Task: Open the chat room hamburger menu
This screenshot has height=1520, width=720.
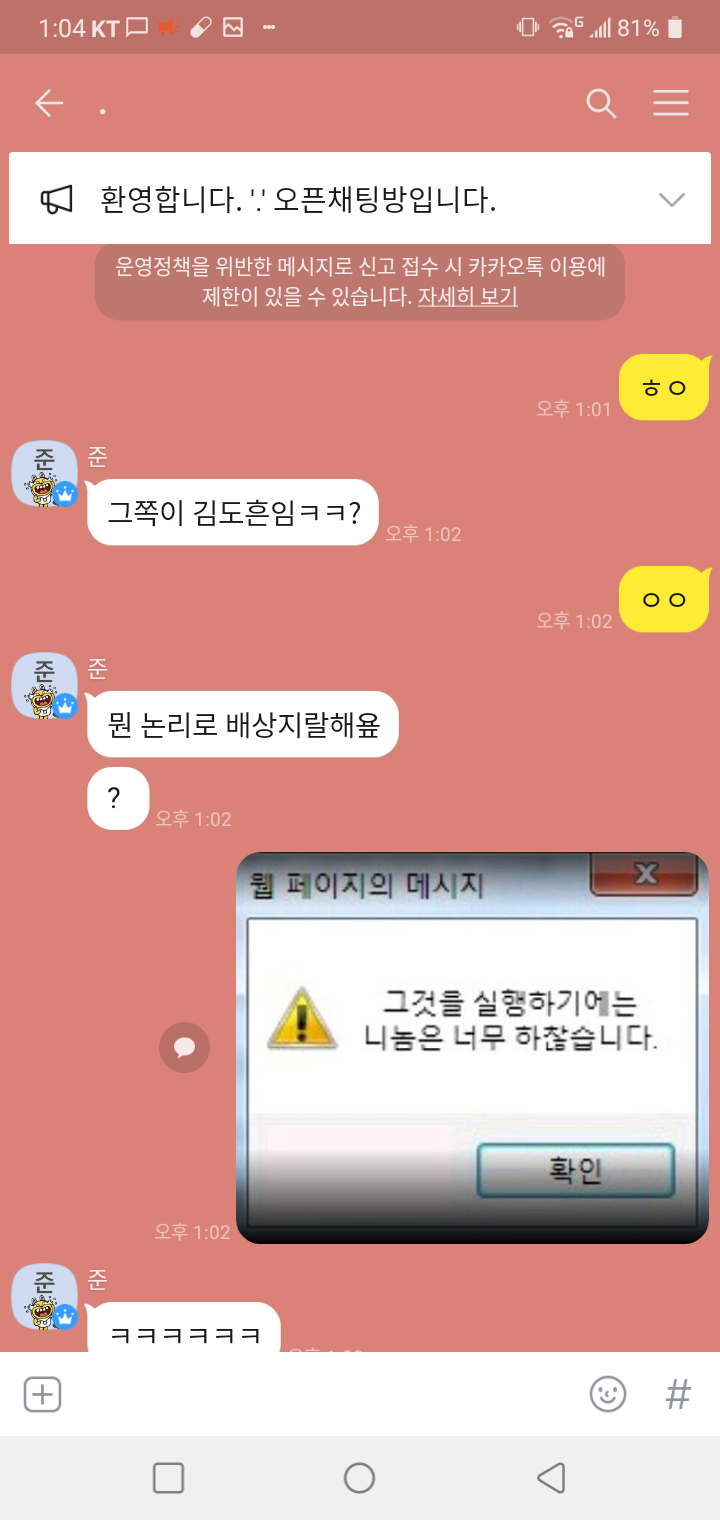Action: pyautogui.click(x=671, y=104)
